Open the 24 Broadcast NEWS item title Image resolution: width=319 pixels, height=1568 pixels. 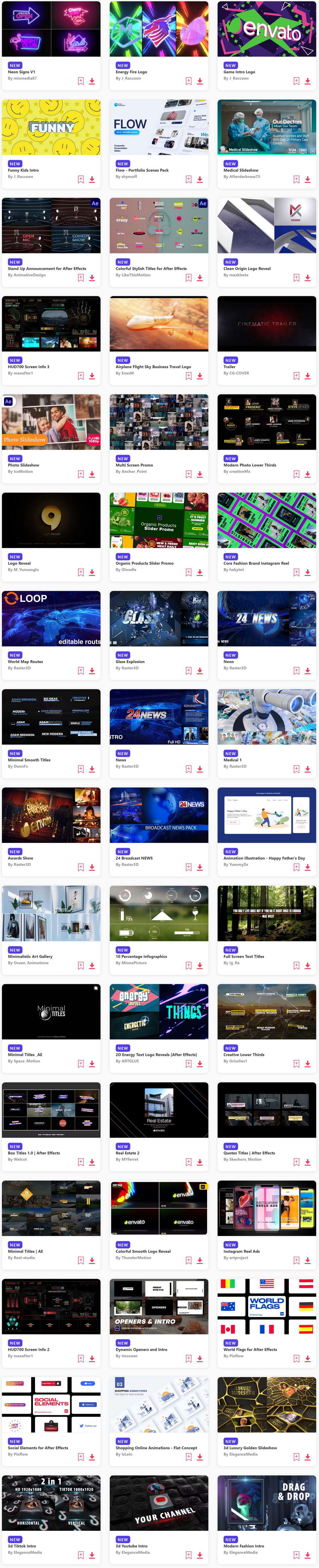[x=134, y=858]
